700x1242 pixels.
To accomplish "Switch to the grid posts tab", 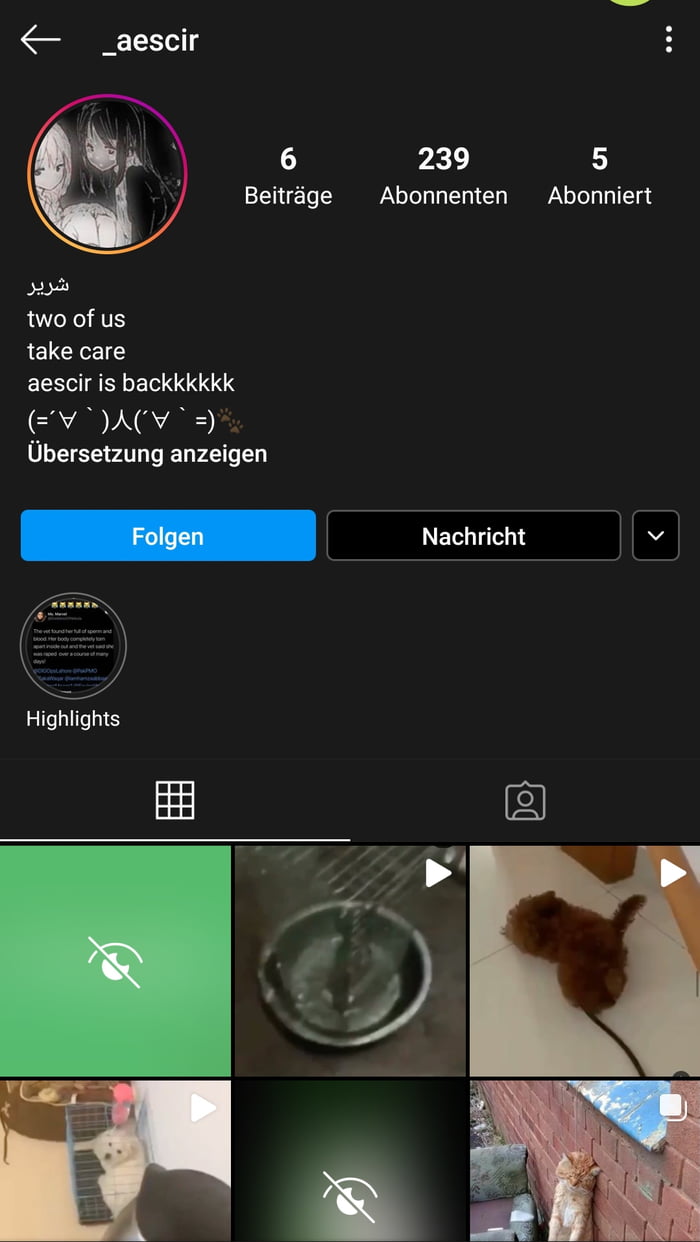I will coord(175,800).
